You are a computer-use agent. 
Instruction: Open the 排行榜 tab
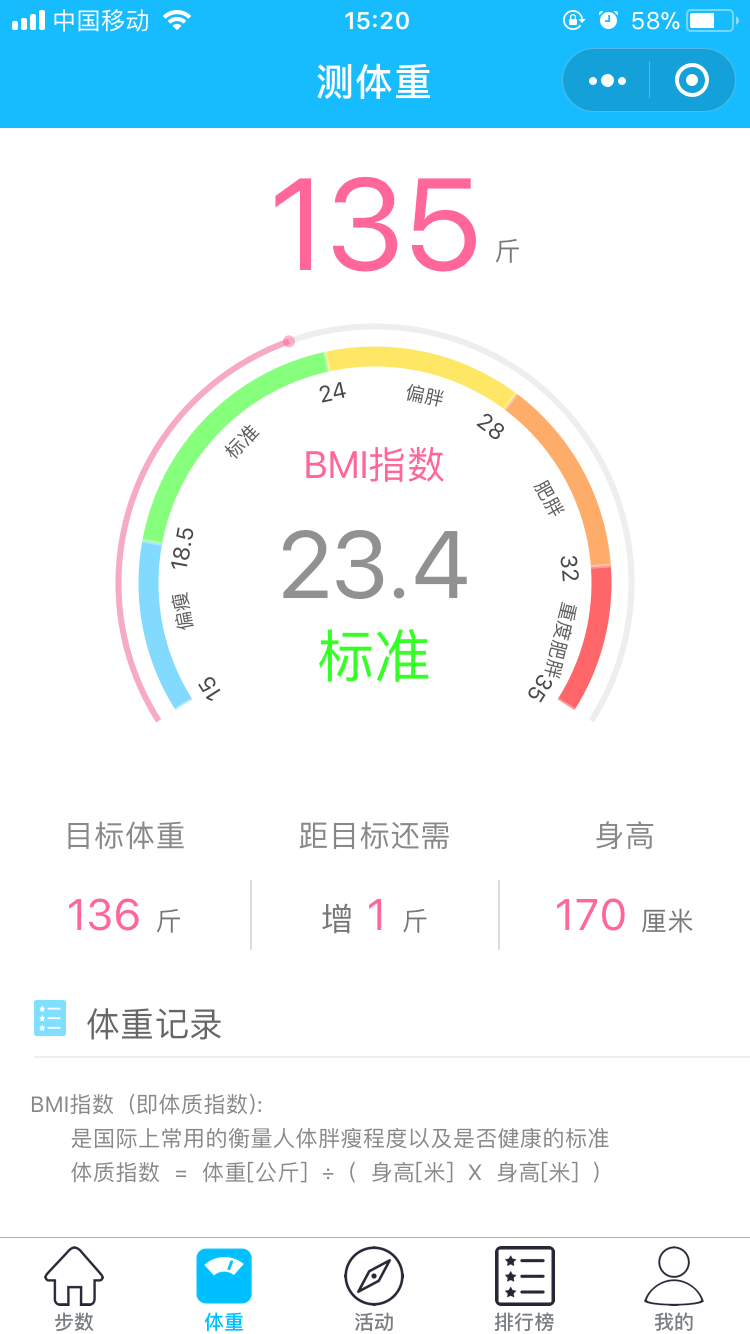[x=524, y=1289]
